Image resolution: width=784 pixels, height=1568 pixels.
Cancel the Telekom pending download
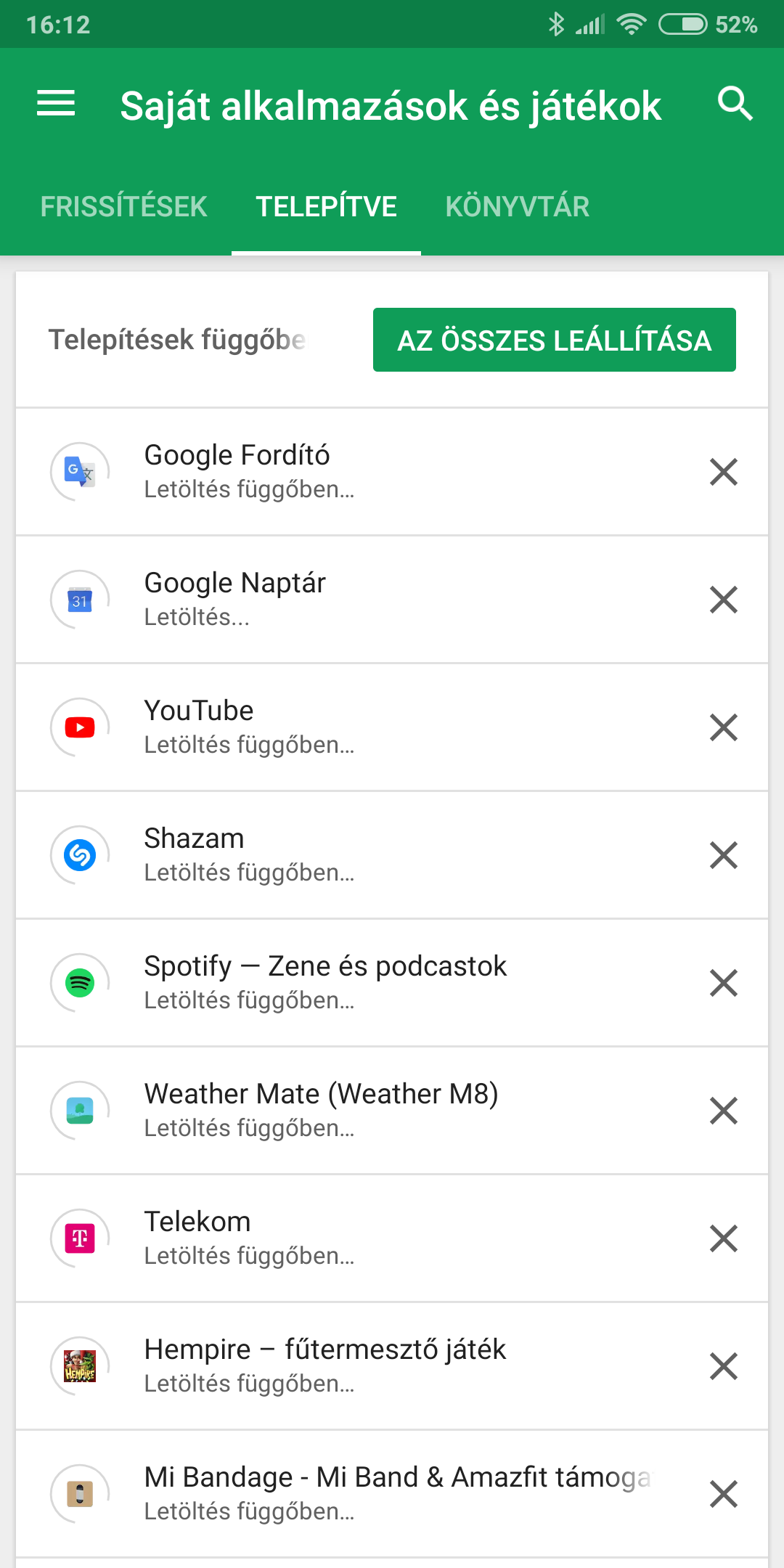tap(724, 1238)
